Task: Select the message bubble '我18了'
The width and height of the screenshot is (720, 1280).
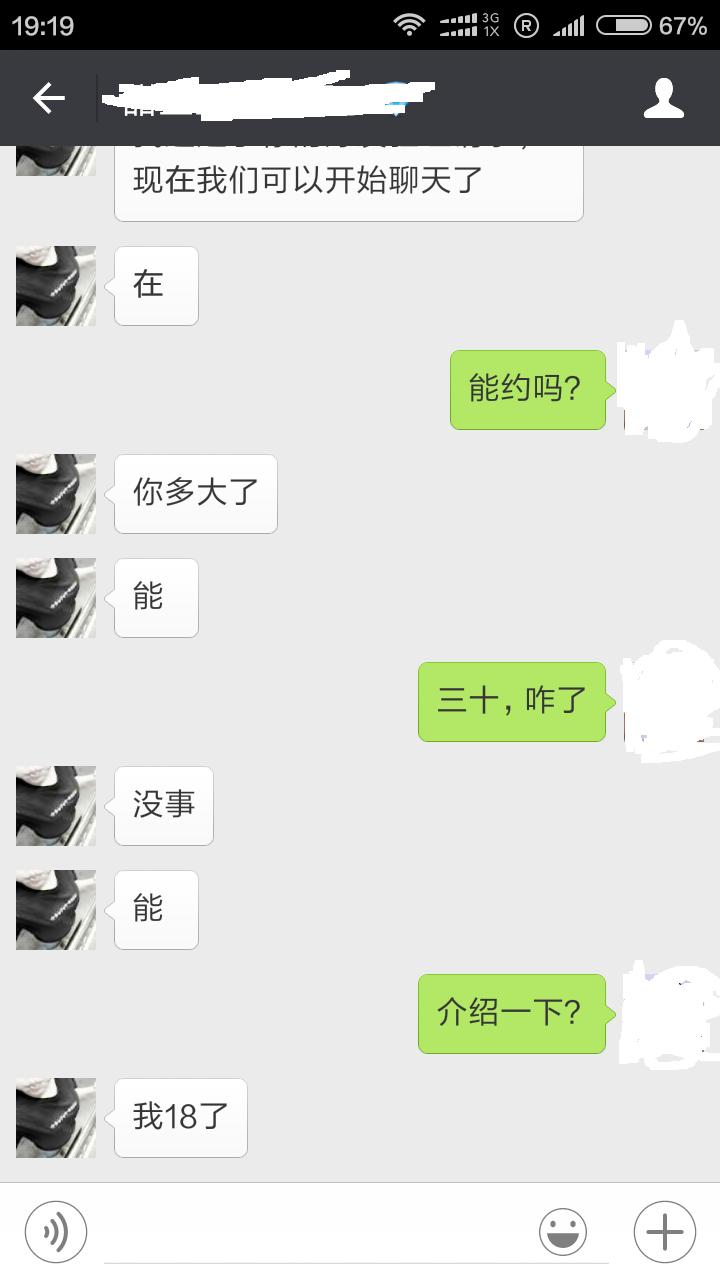Action: click(x=180, y=1117)
